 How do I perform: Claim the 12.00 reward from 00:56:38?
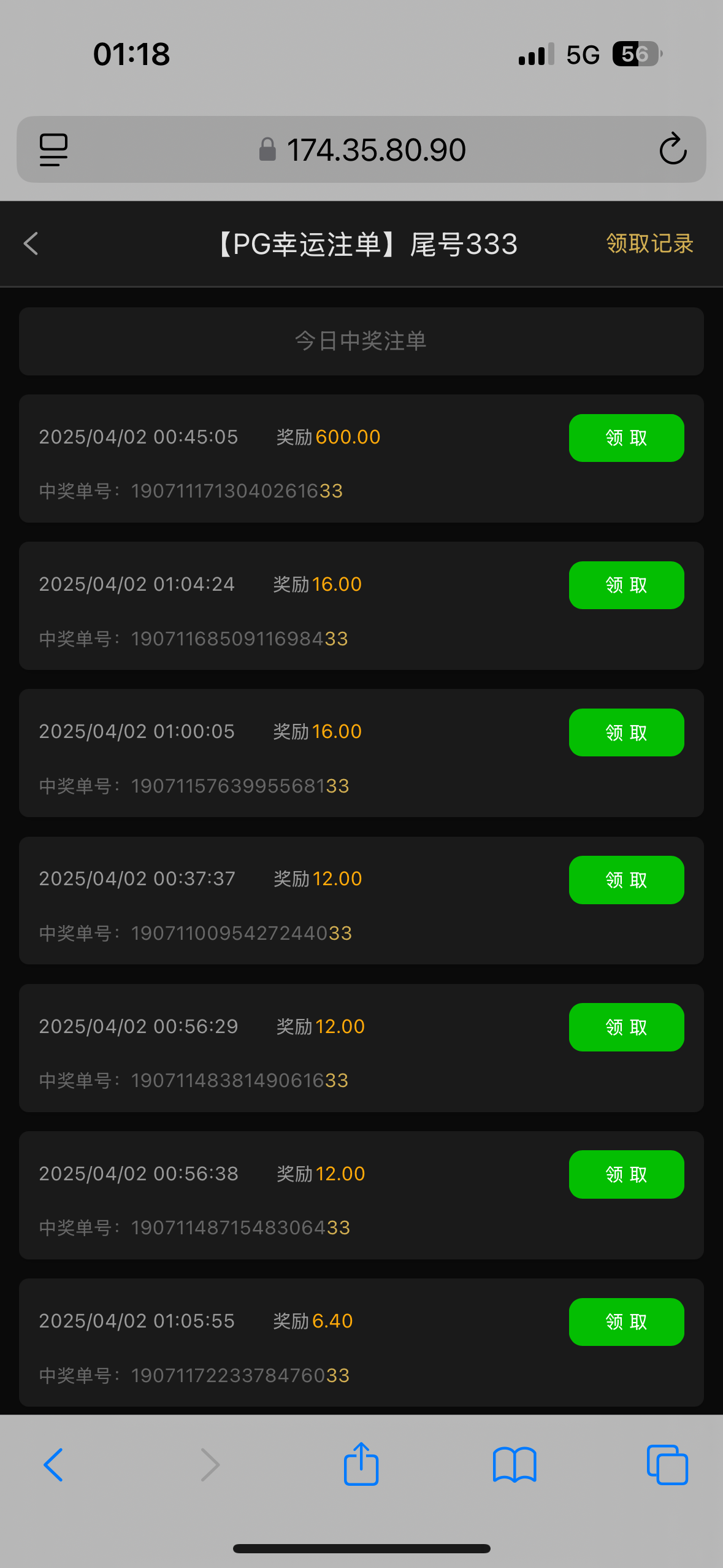(x=626, y=1174)
